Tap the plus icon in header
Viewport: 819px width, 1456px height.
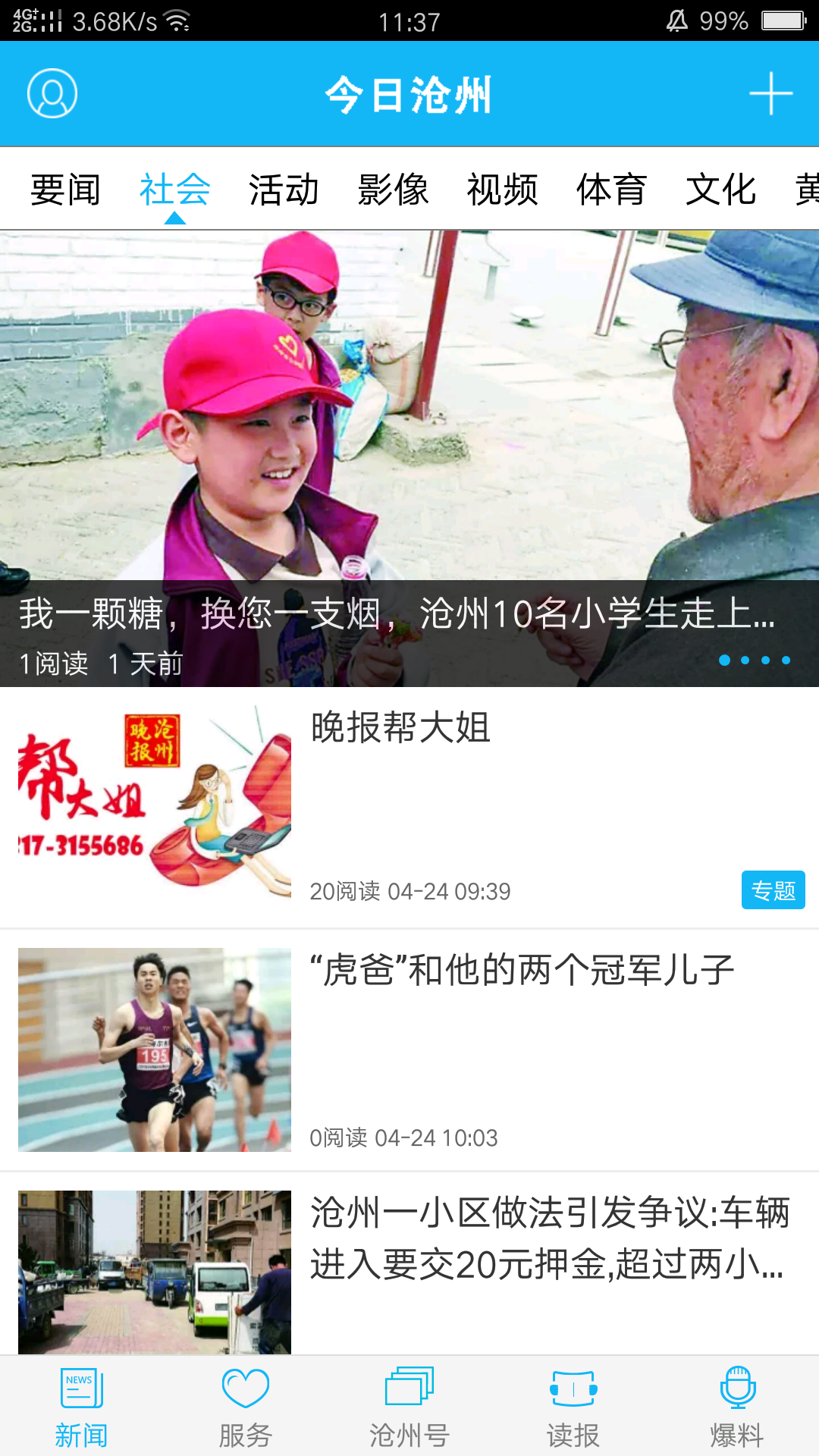[770, 94]
